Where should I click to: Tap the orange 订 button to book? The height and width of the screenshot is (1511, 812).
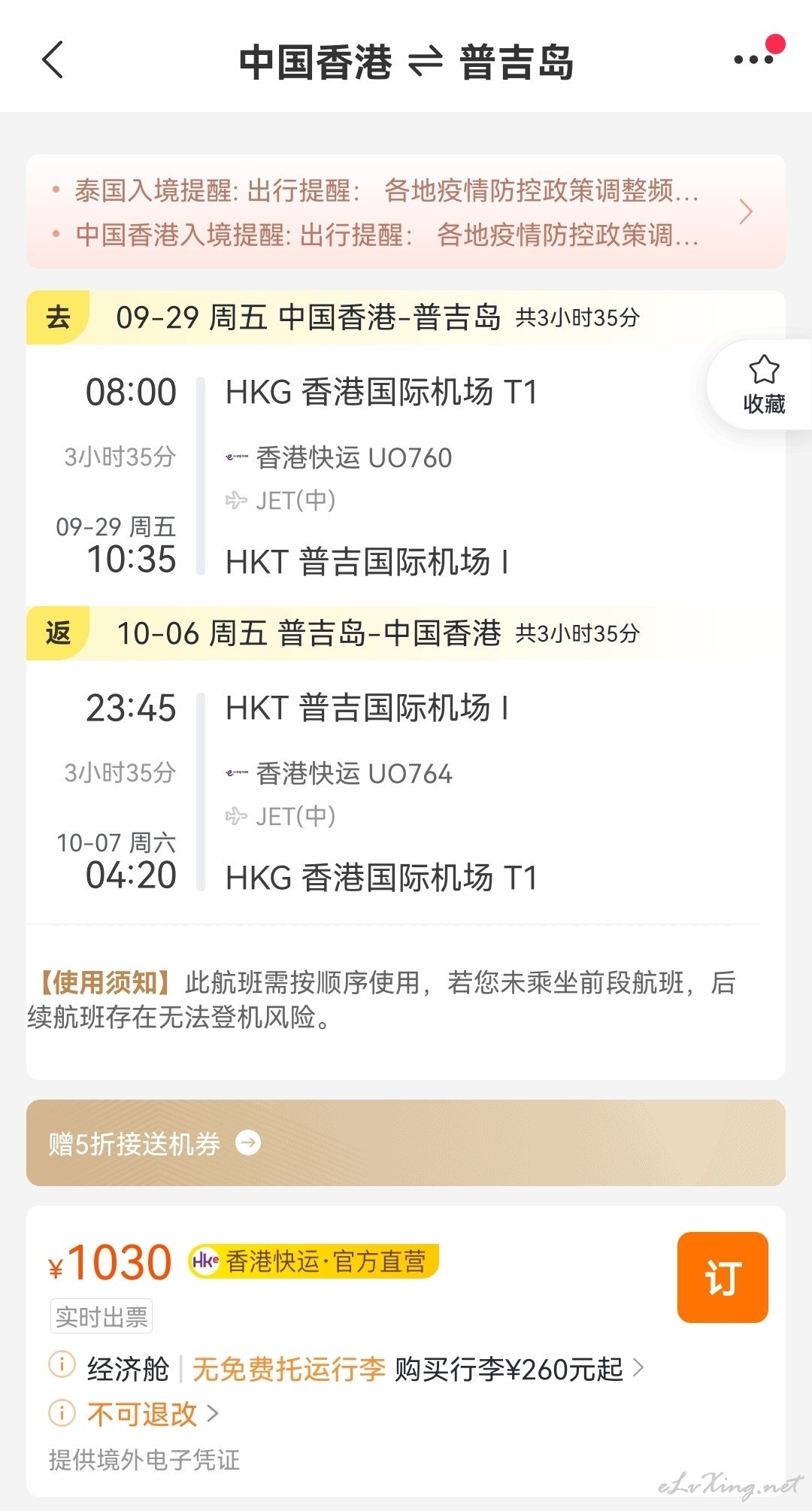click(x=723, y=1277)
